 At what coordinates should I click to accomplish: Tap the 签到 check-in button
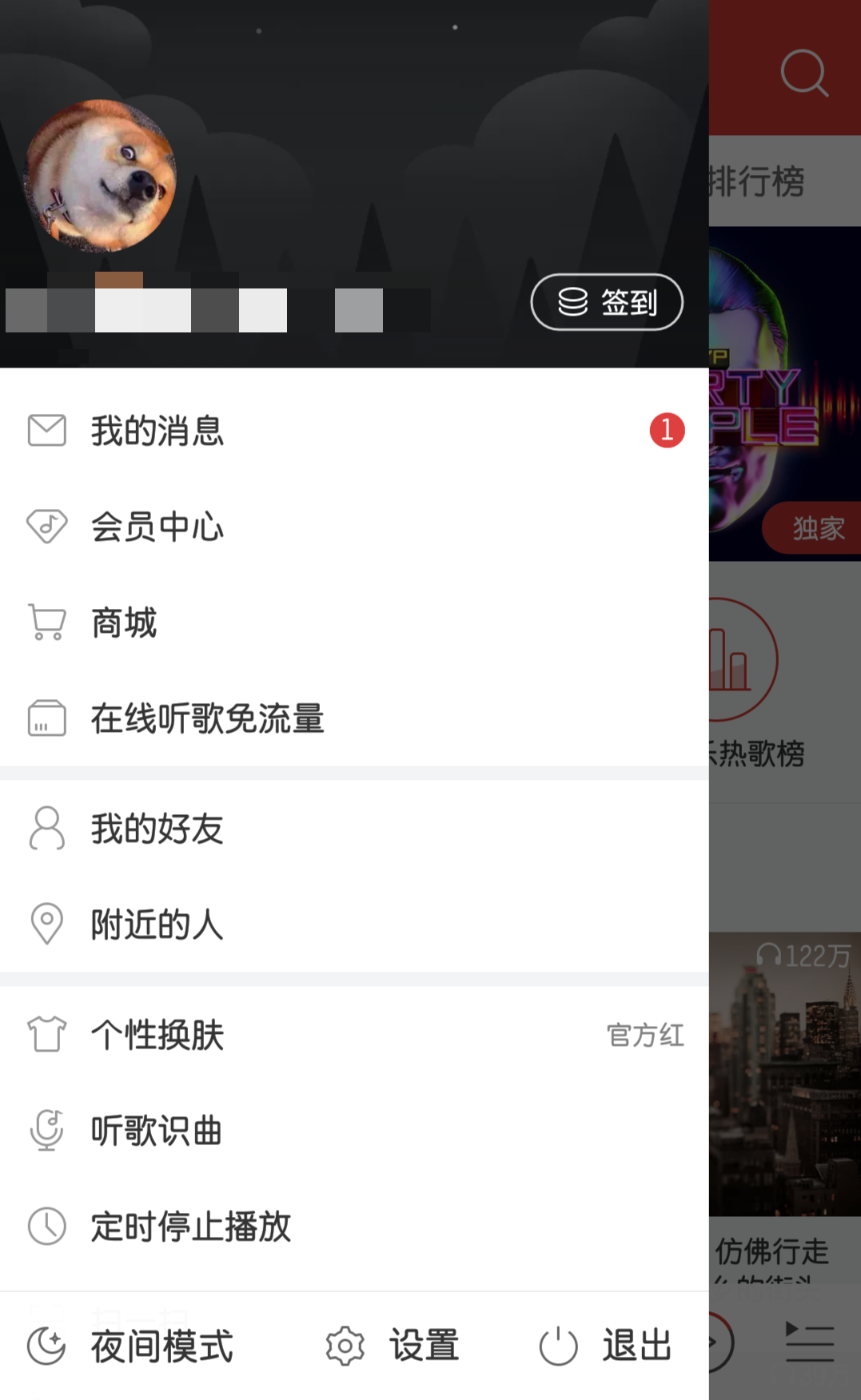point(607,302)
